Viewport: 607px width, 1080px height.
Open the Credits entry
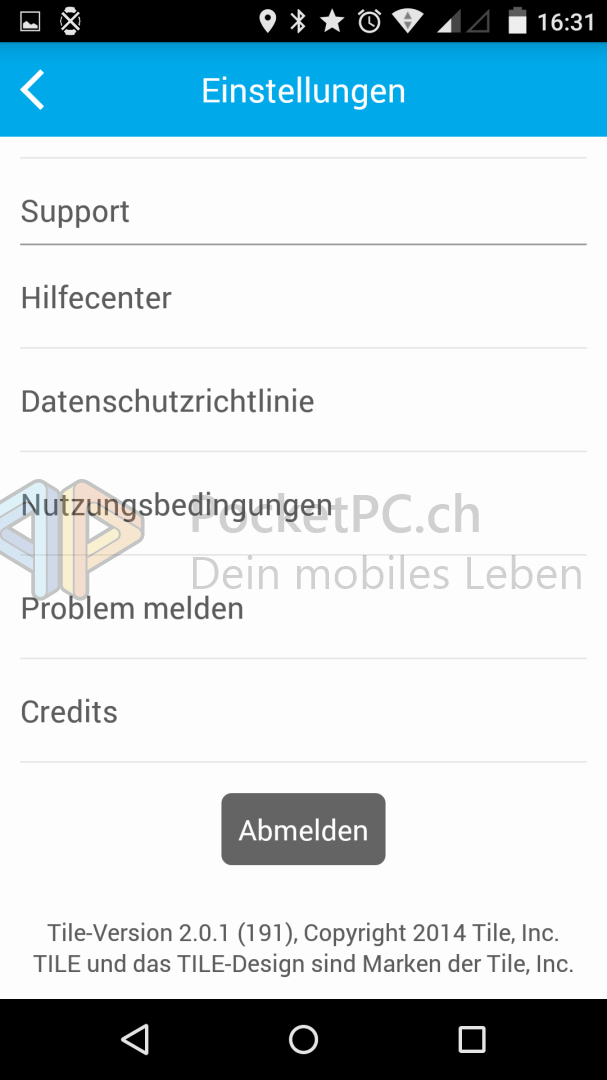(303, 711)
